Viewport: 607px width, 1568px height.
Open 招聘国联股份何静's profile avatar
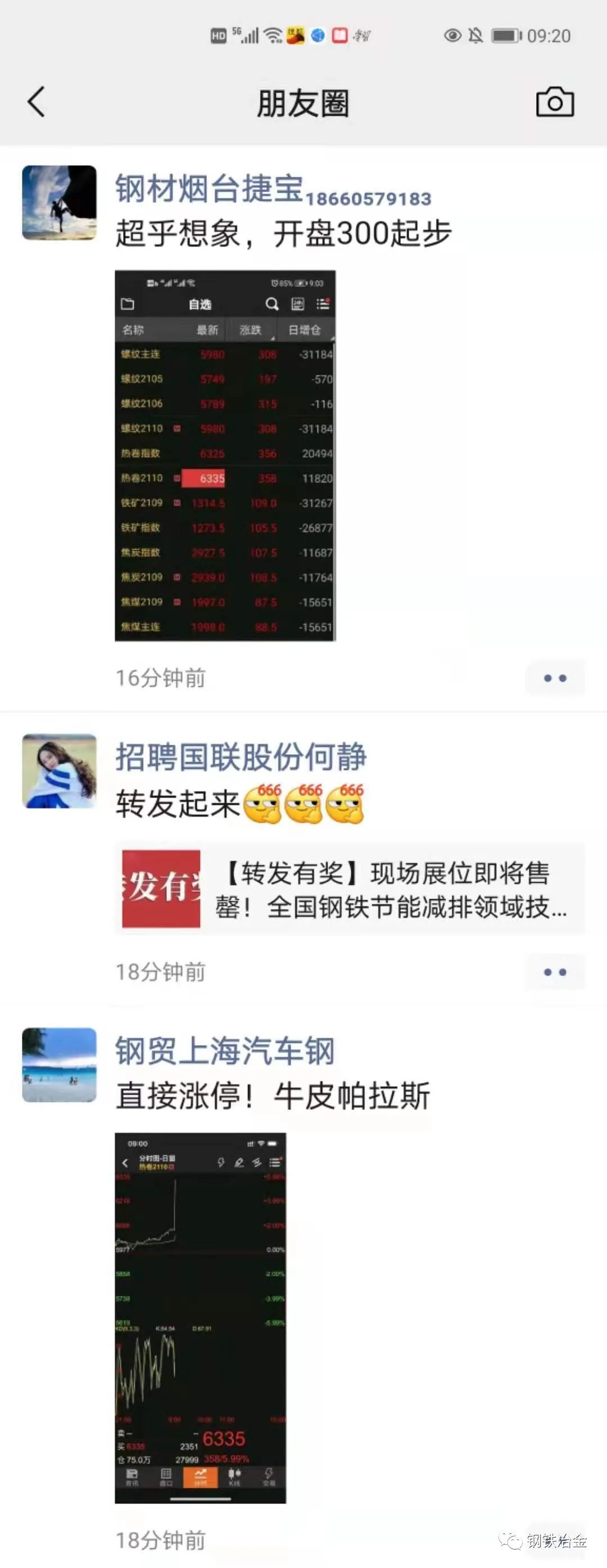(x=59, y=771)
